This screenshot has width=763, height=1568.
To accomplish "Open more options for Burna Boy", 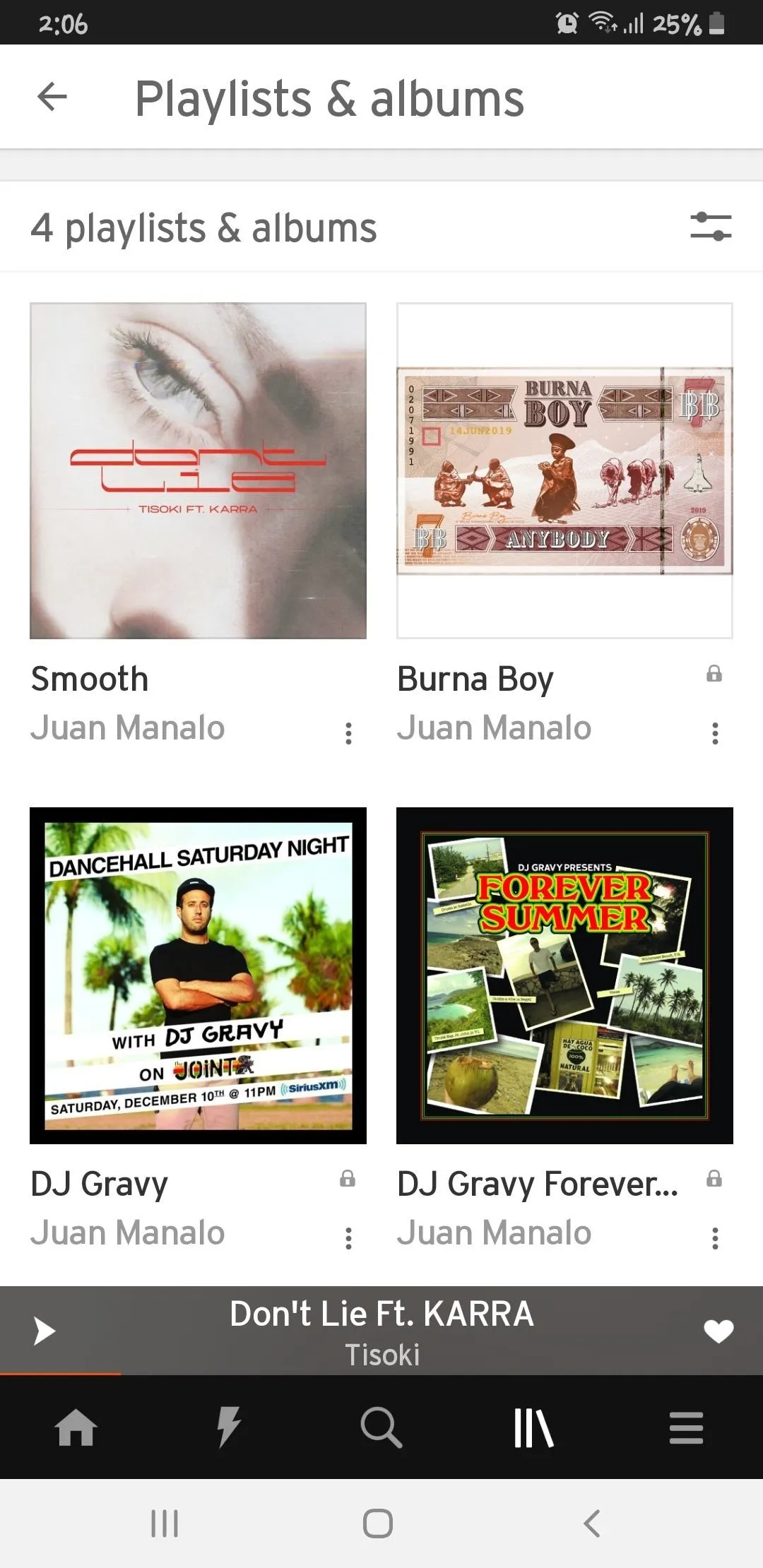I will [x=715, y=733].
